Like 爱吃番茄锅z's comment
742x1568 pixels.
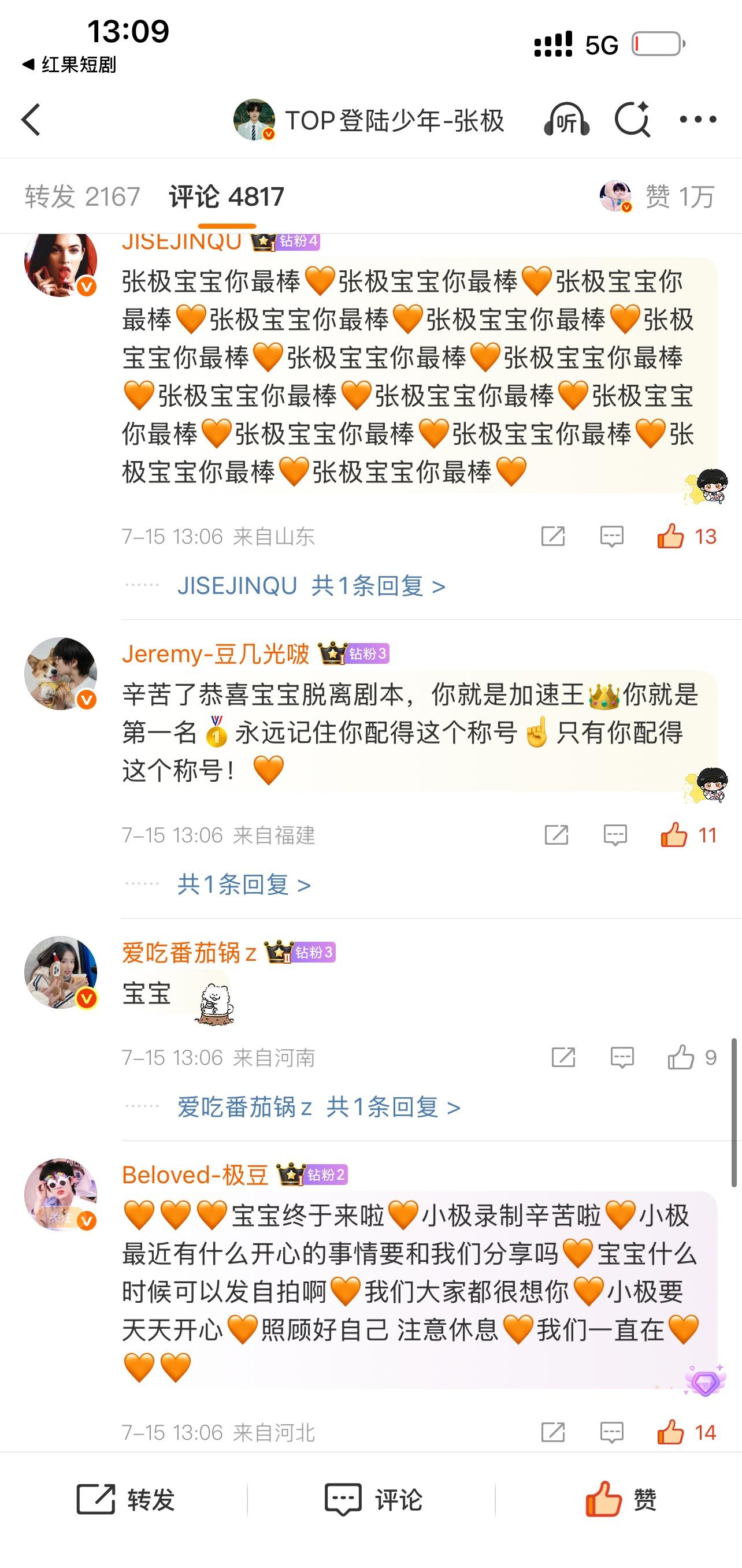681,1057
